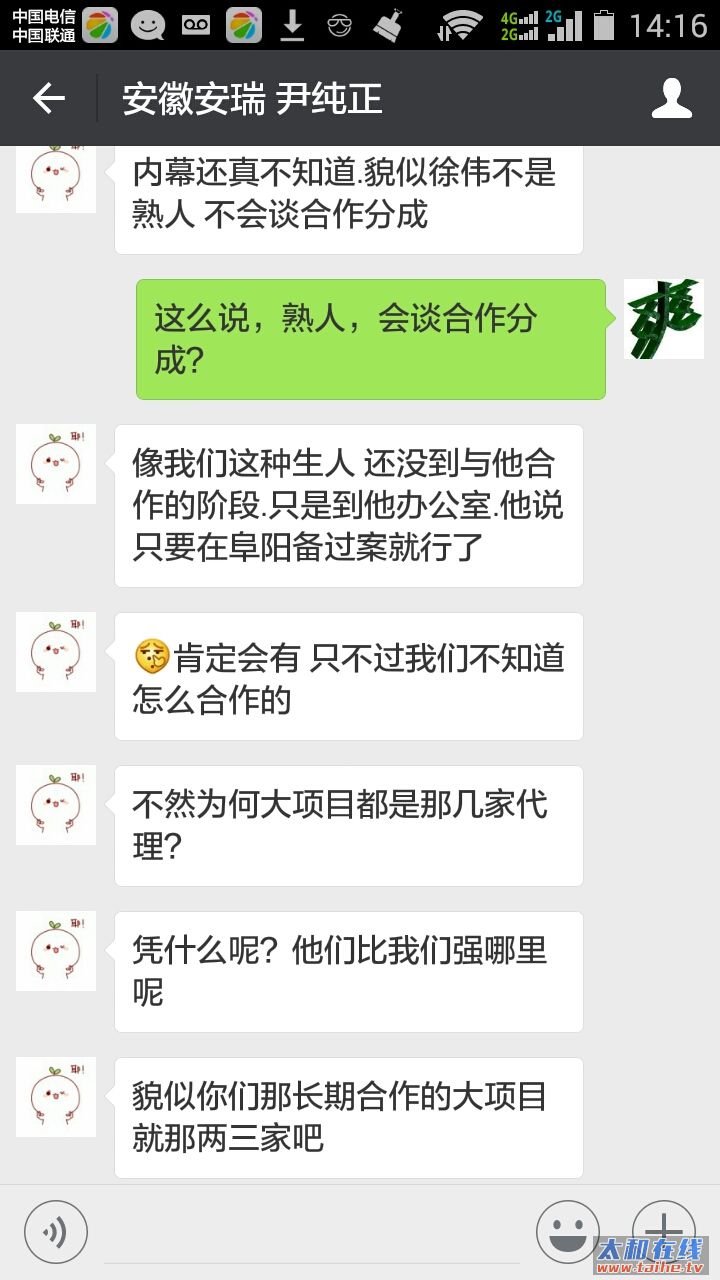The width and height of the screenshot is (720, 1280).
Task: Go back from chat with 安徽安瑞 尹纯正
Action: coord(48,98)
